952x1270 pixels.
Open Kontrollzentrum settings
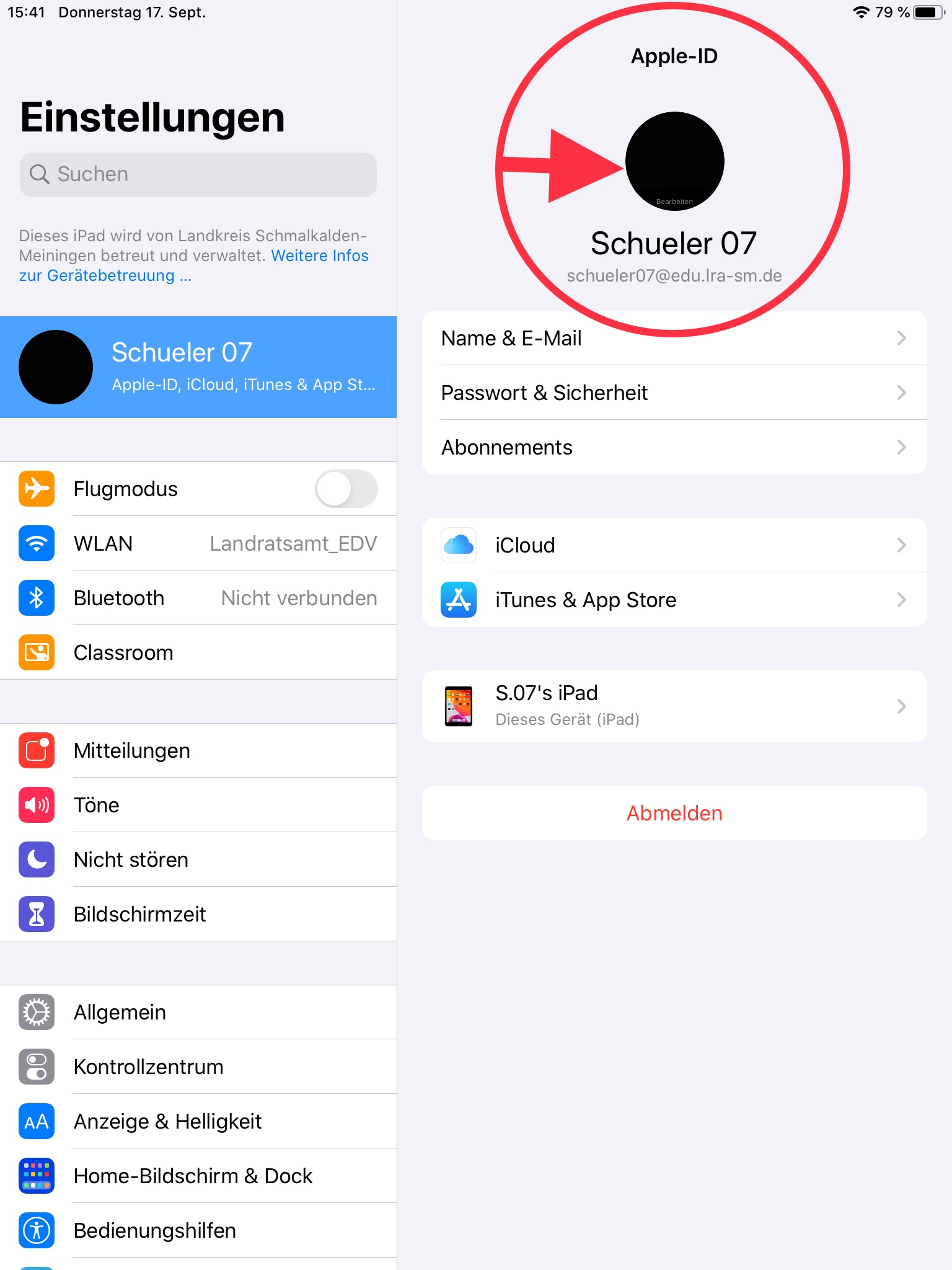click(198, 1067)
